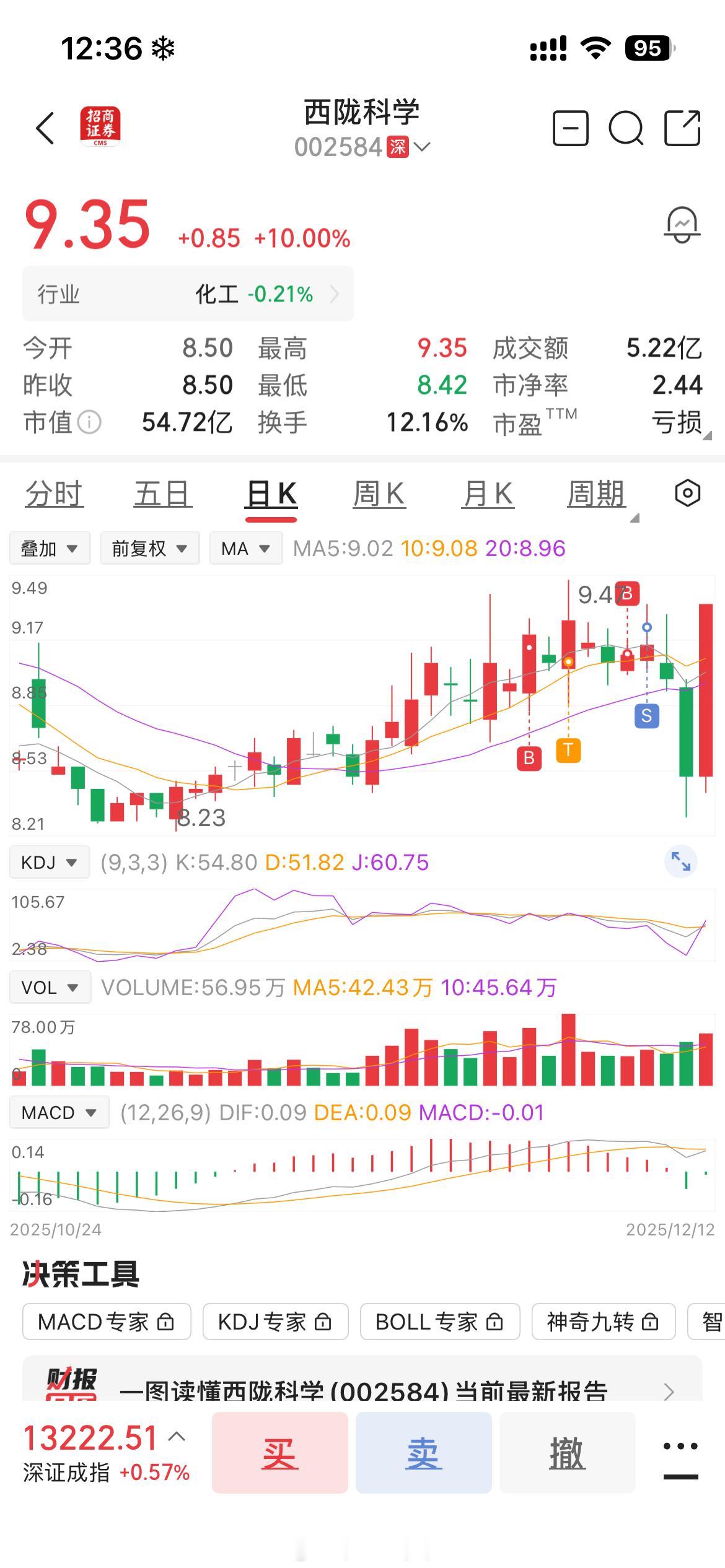Expand the 002584 stock code chevron
This screenshot has height=1568, width=725.
coord(423,147)
